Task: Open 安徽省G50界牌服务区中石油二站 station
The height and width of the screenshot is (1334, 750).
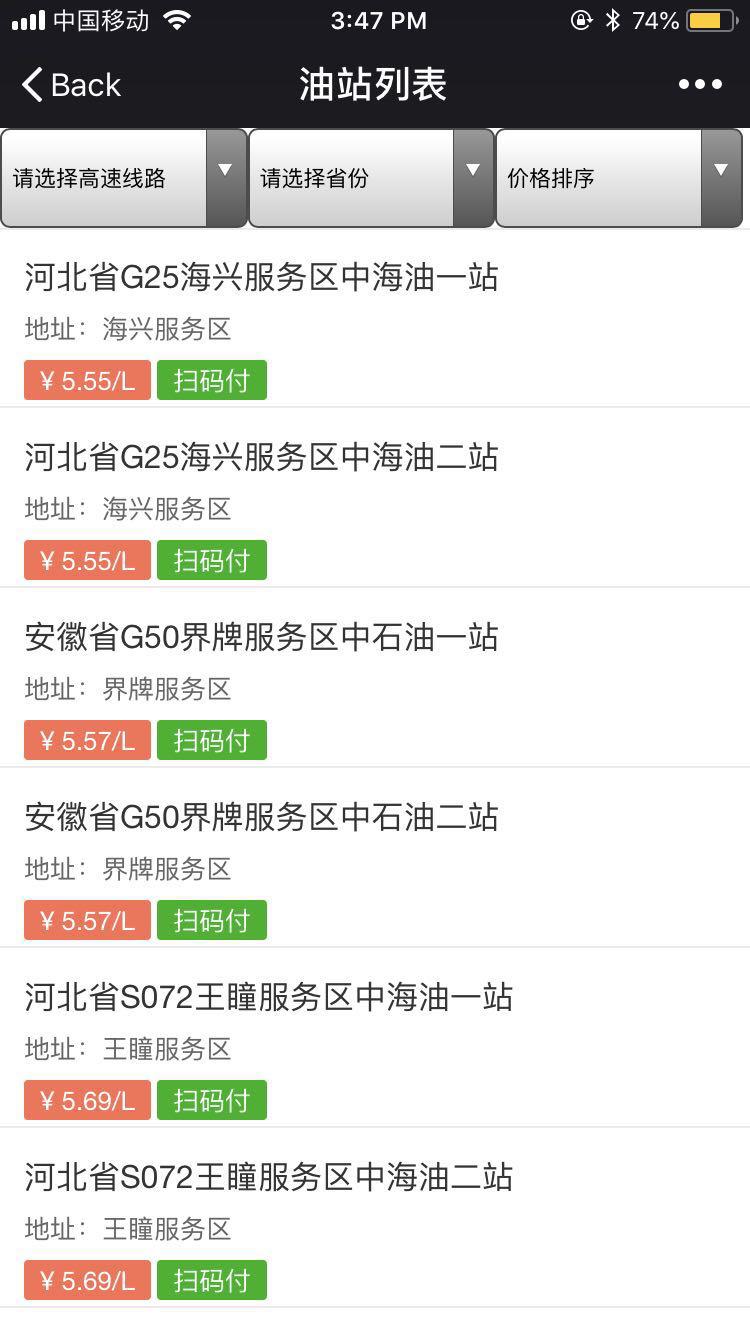Action: pyautogui.click(x=262, y=817)
